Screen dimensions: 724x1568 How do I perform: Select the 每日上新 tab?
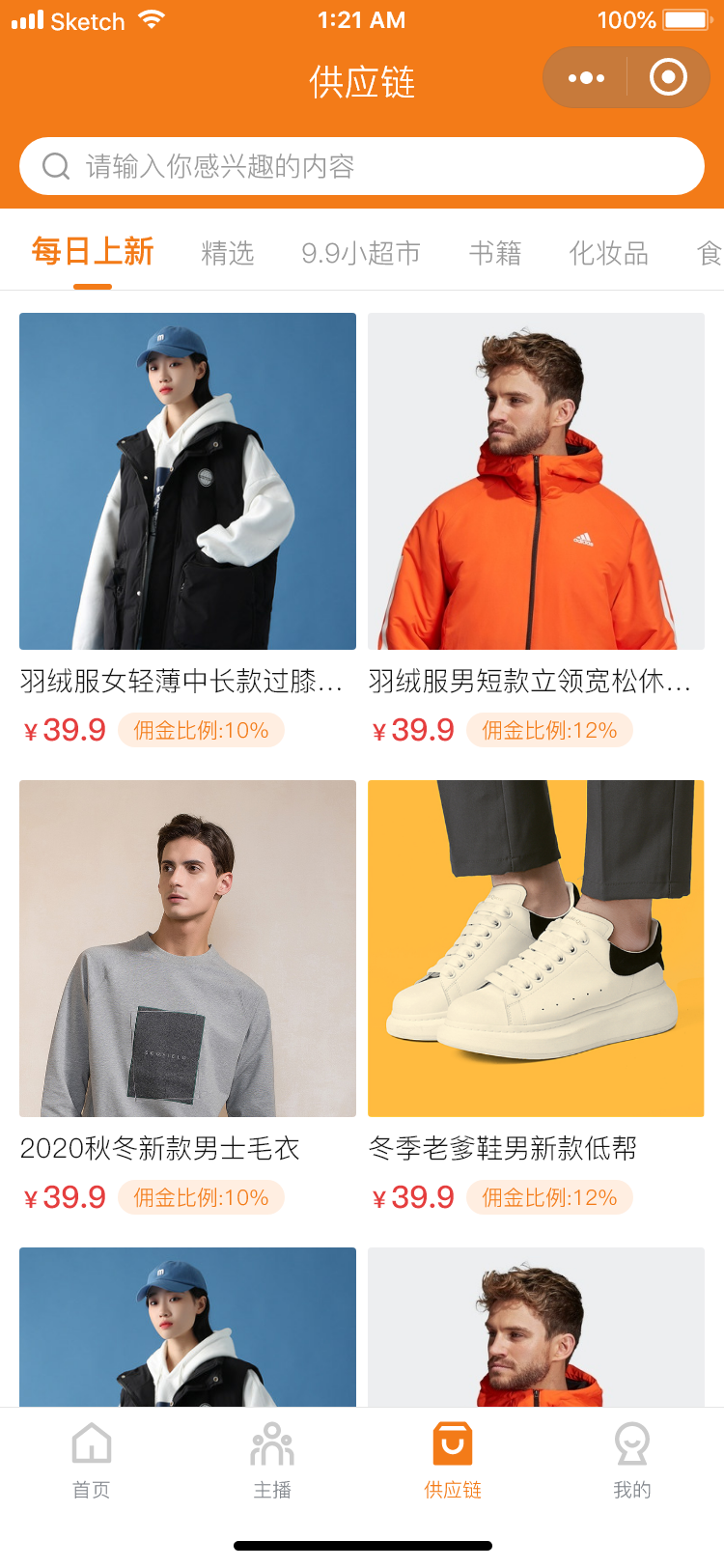[x=93, y=252]
